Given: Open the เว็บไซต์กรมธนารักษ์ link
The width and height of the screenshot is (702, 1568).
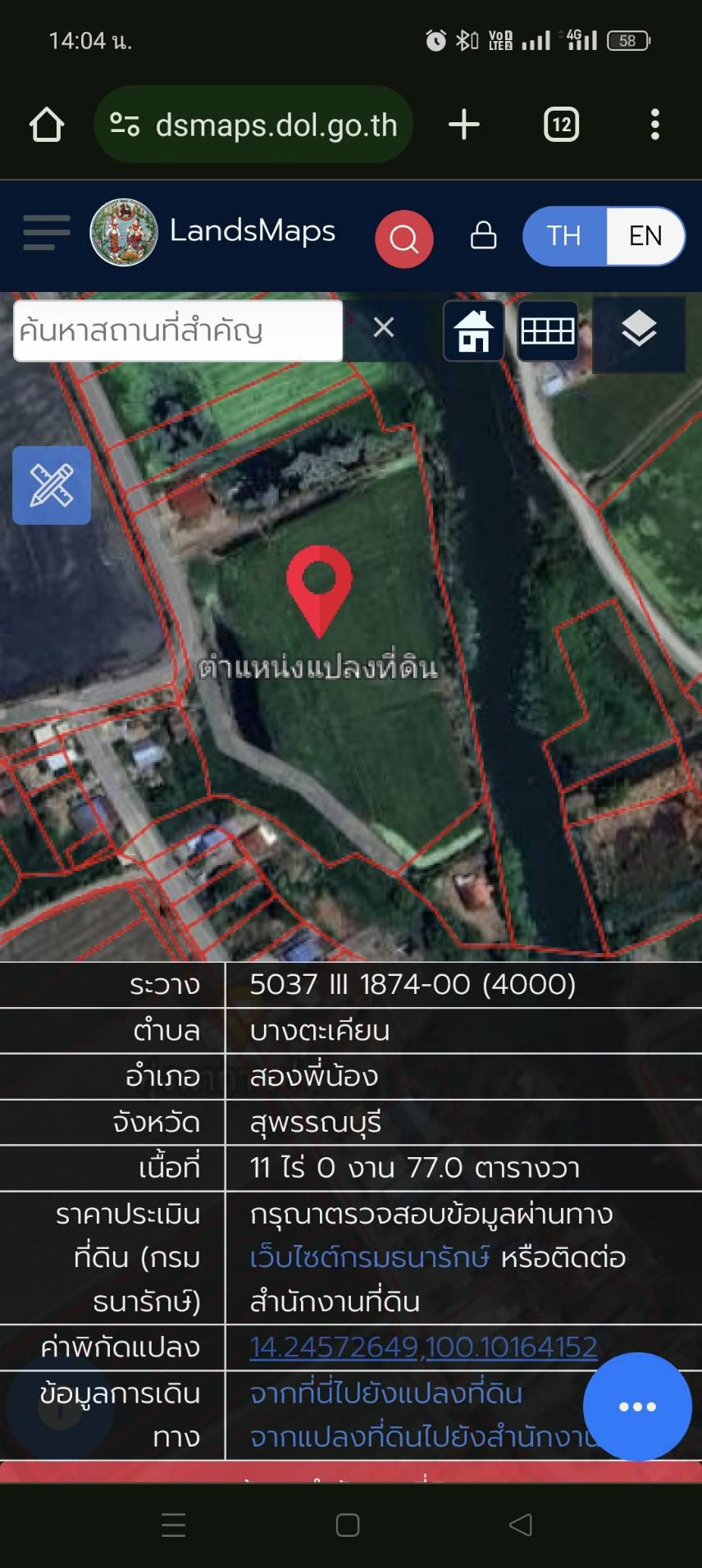Looking at the screenshot, I should [x=370, y=1257].
